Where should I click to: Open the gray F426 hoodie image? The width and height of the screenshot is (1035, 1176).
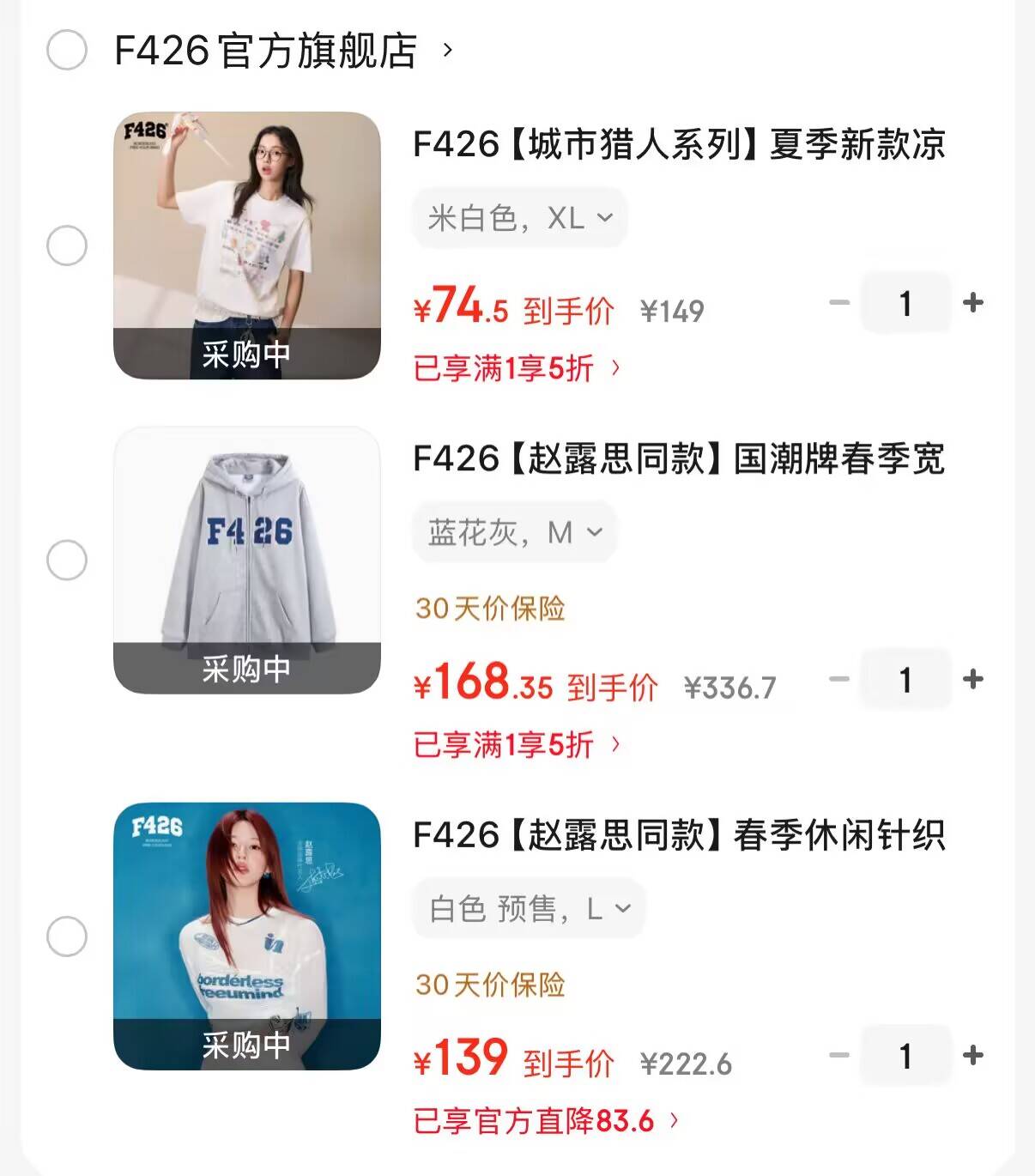(x=247, y=561)
